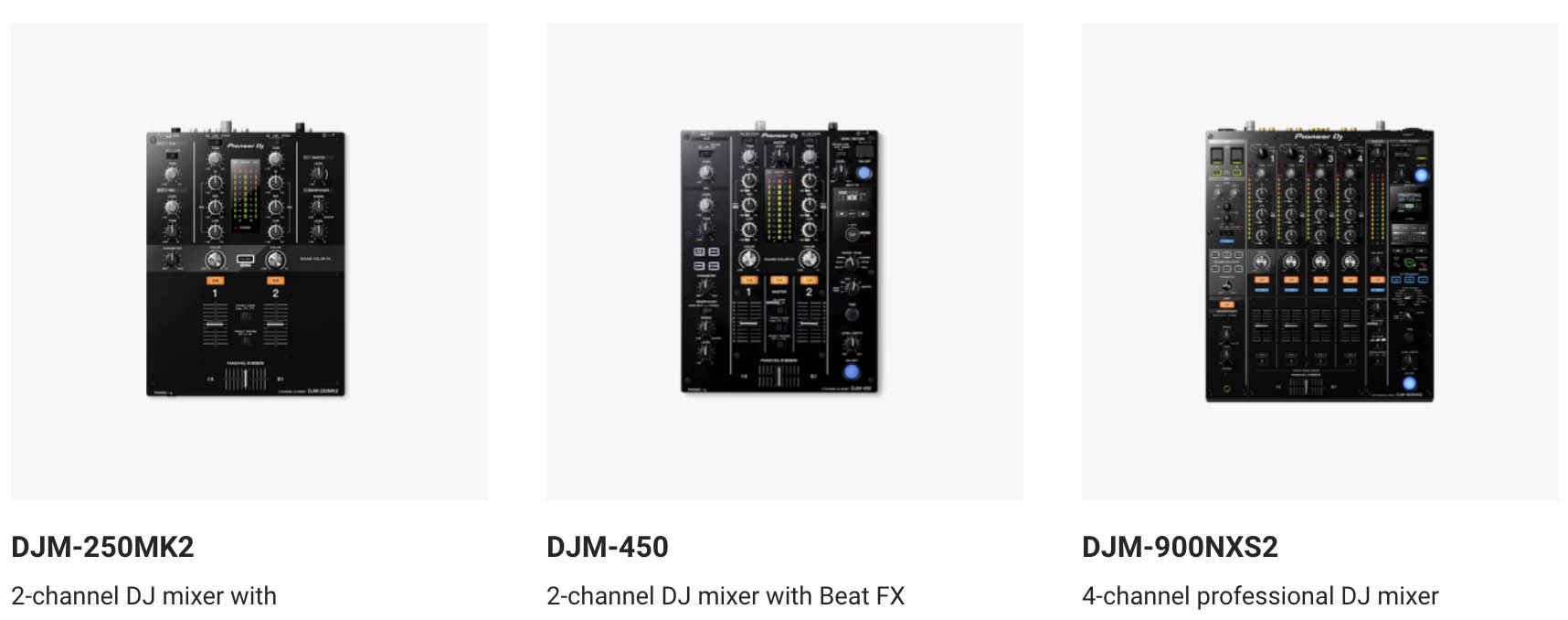Screen dimensions: 1568x620
Task: View the DJM-900NXS2 mixer tile
Action: (x=1319, y=262)
